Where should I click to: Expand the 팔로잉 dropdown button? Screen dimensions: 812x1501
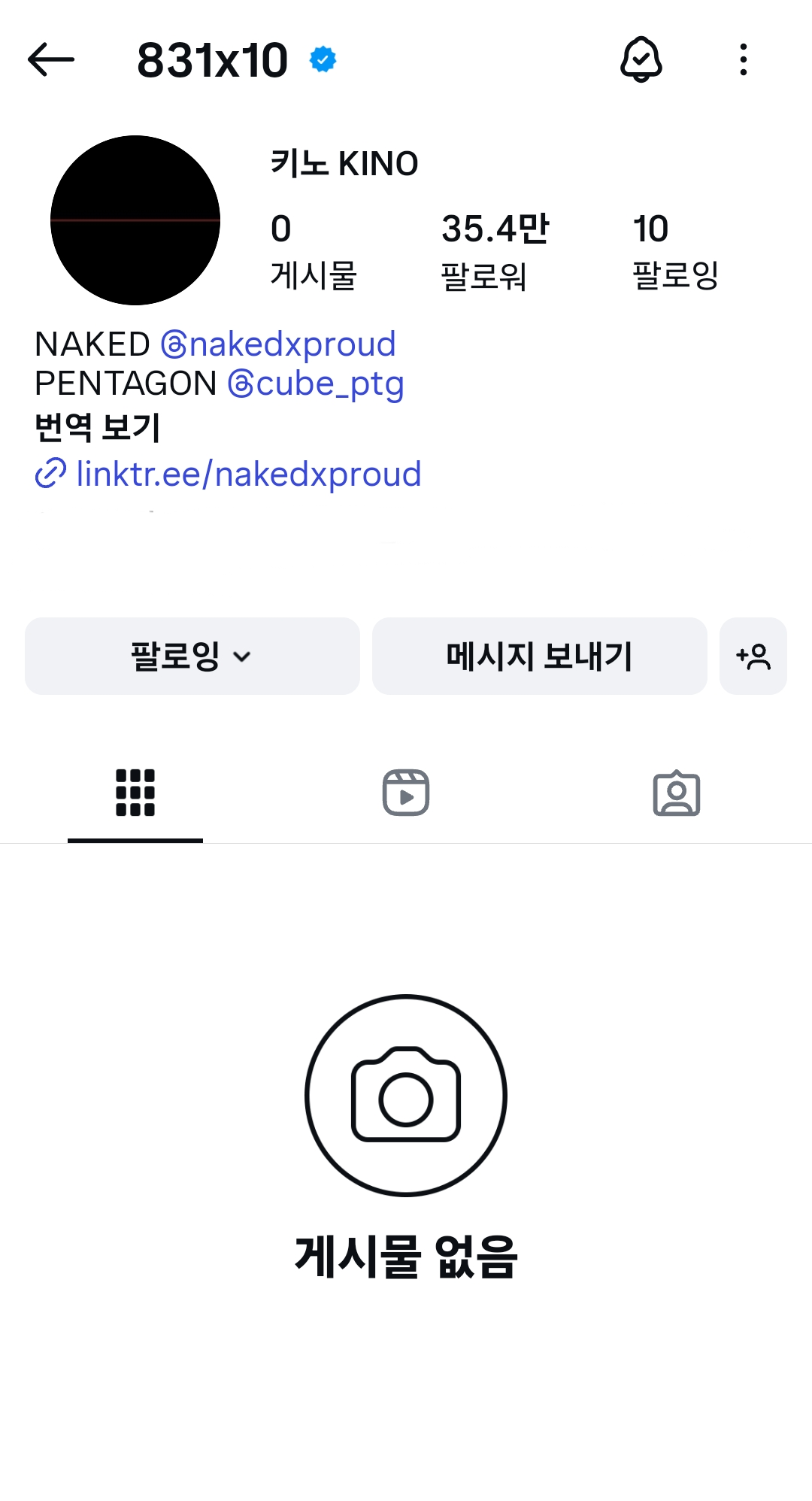click(x=192, y=656)
